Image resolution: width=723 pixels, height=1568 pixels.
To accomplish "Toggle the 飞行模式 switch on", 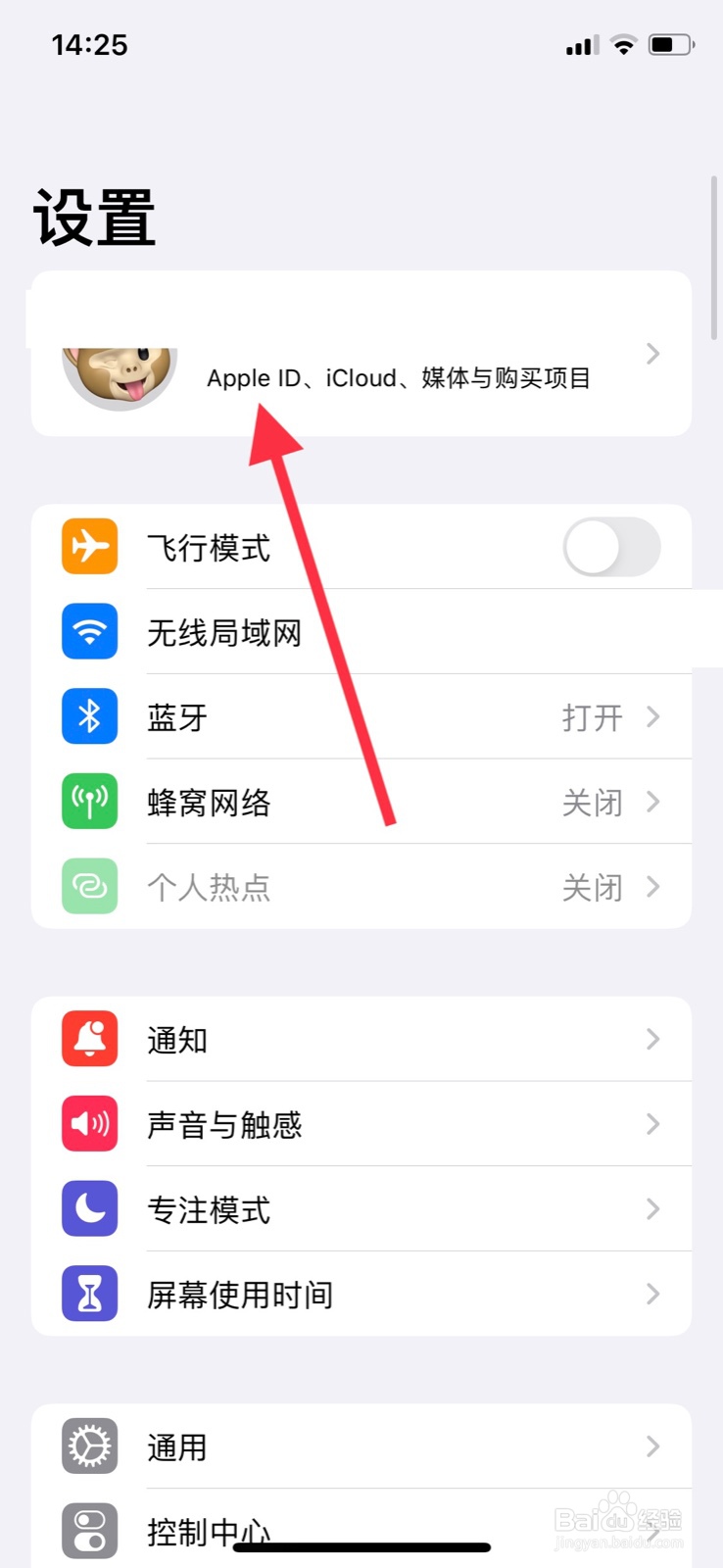I will (x=609, y=547).
